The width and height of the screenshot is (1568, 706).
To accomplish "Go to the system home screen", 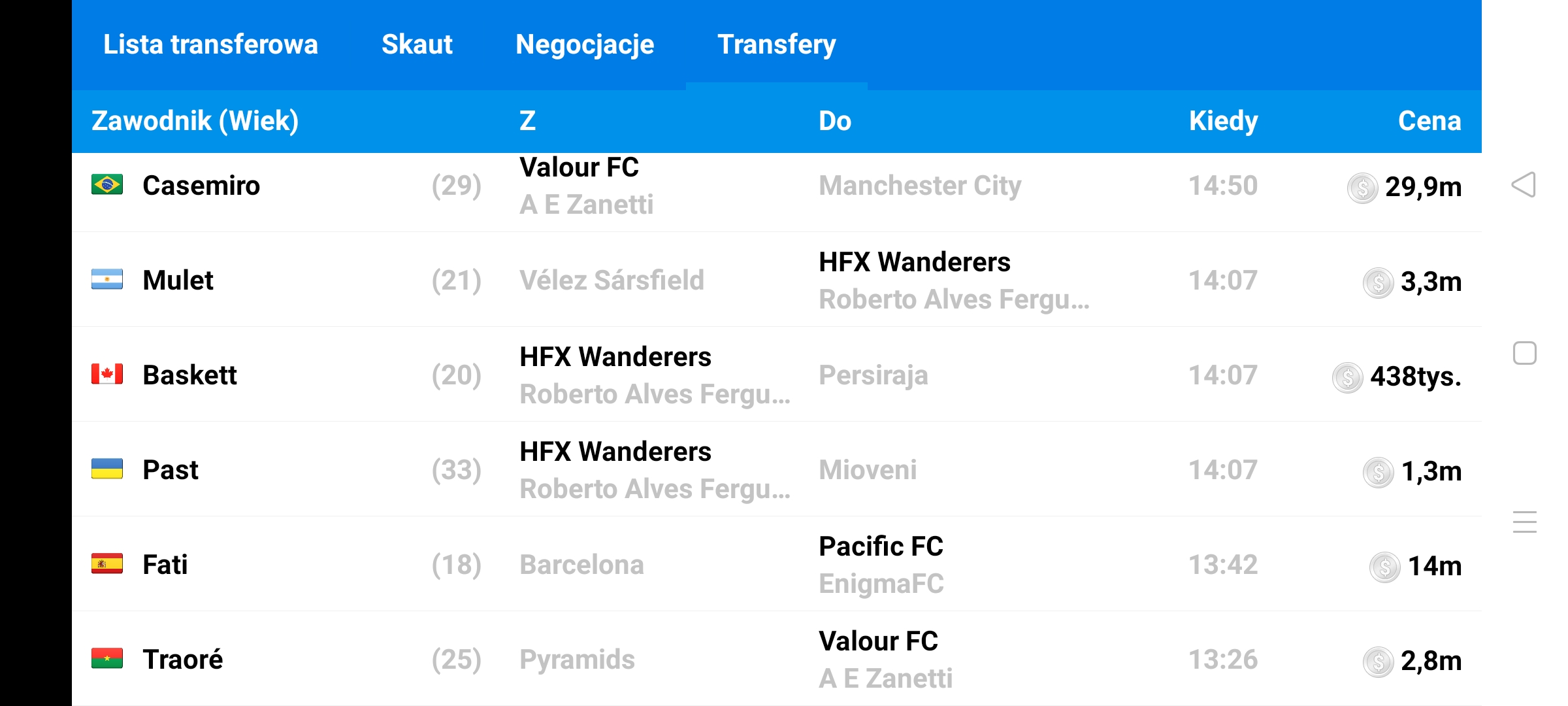I will click(x=1524, y=354).
